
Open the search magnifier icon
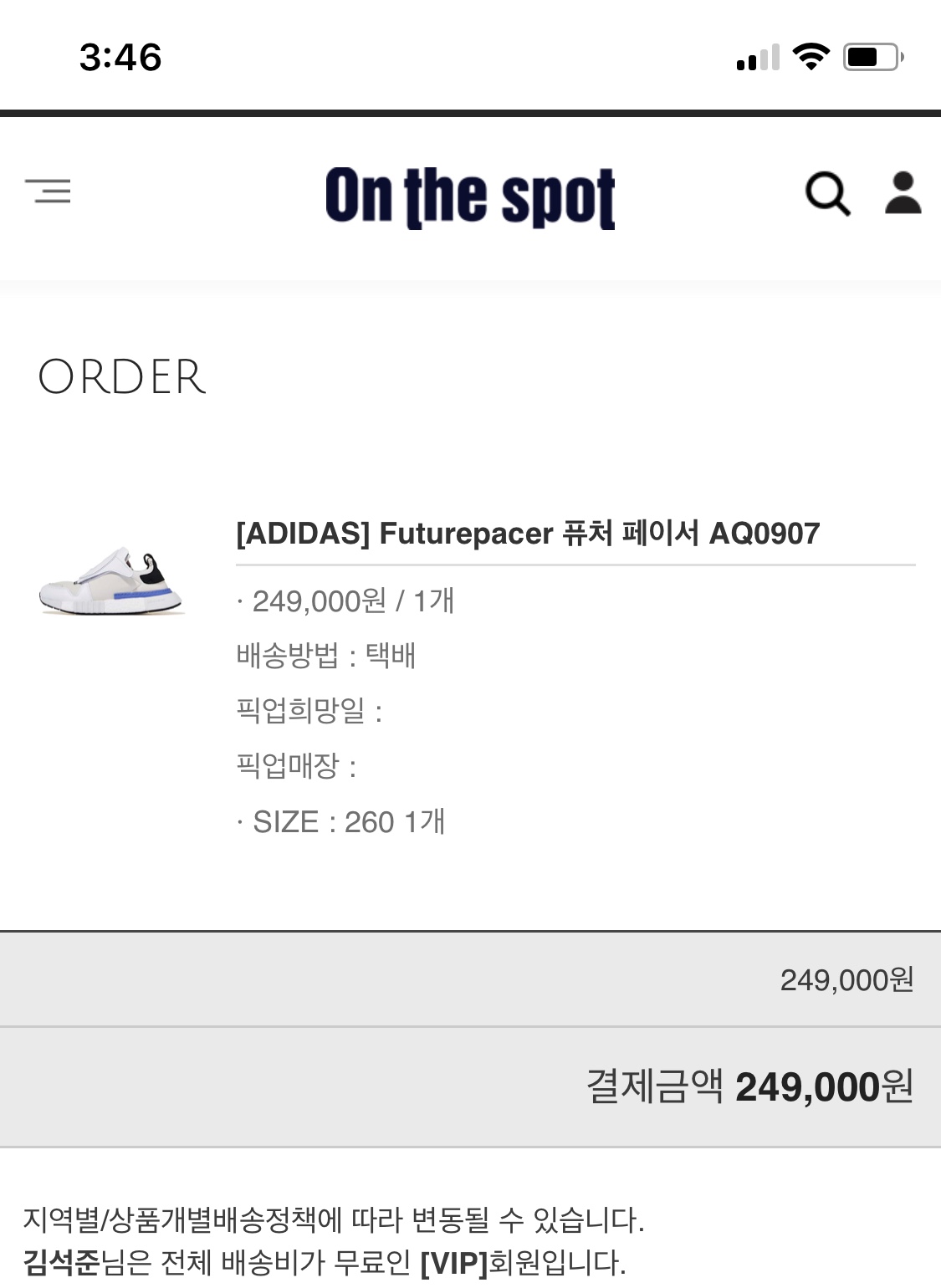(827, 194)
